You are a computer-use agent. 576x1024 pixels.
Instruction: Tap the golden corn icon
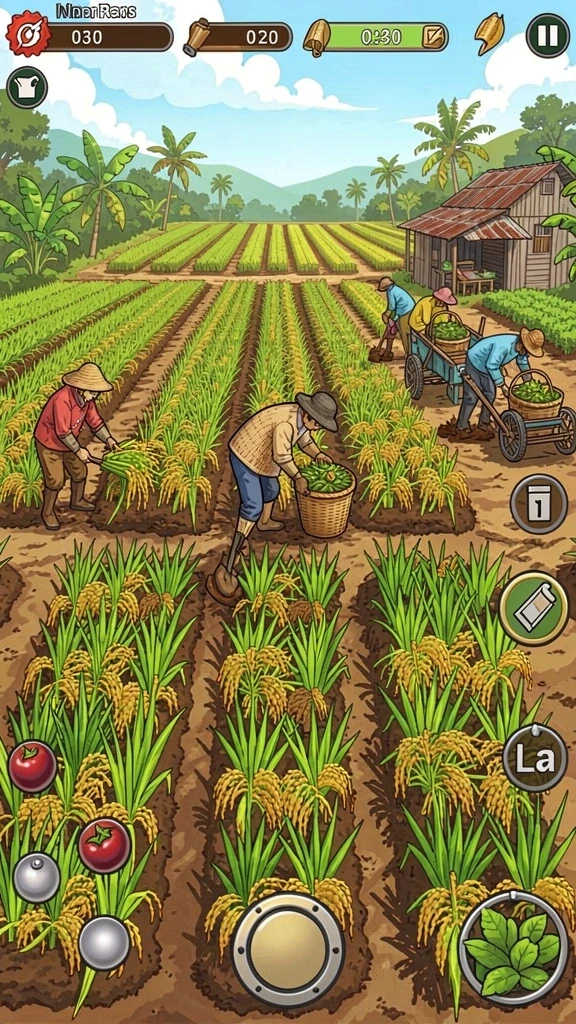click(x=488, y=33)
